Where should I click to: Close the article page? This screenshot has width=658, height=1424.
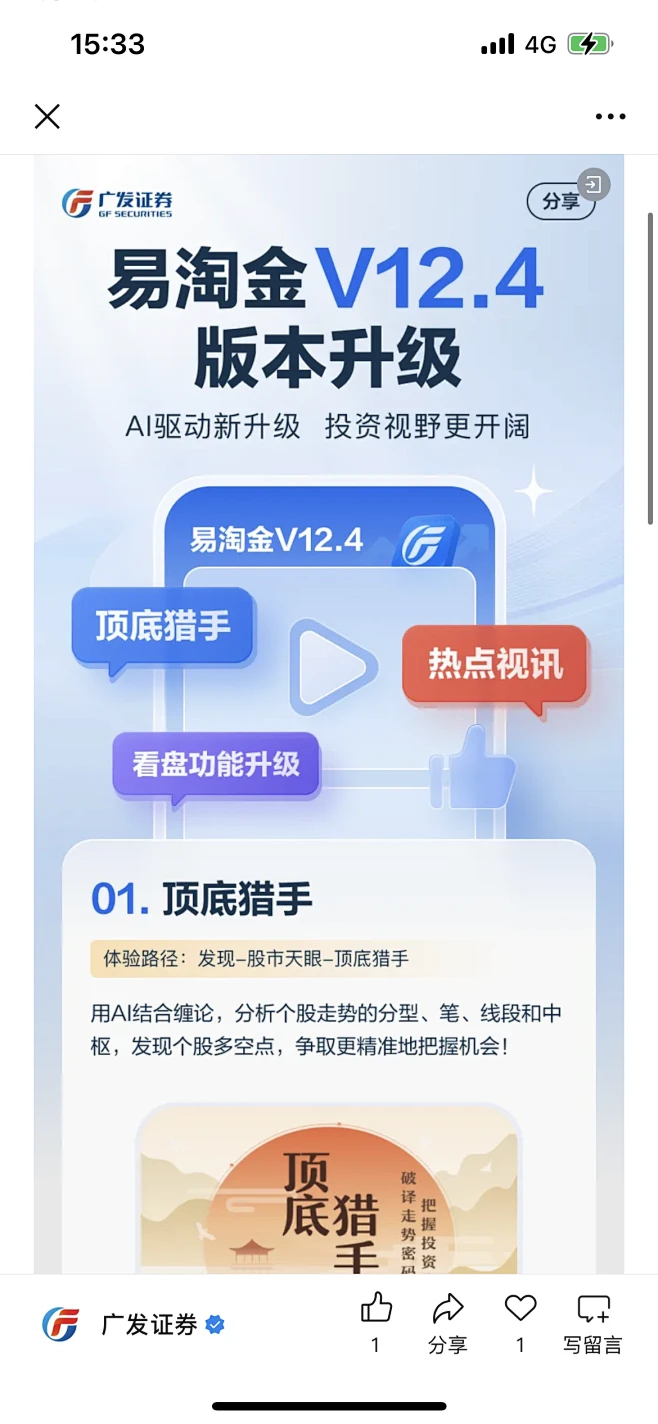click(x=47, y=117)
